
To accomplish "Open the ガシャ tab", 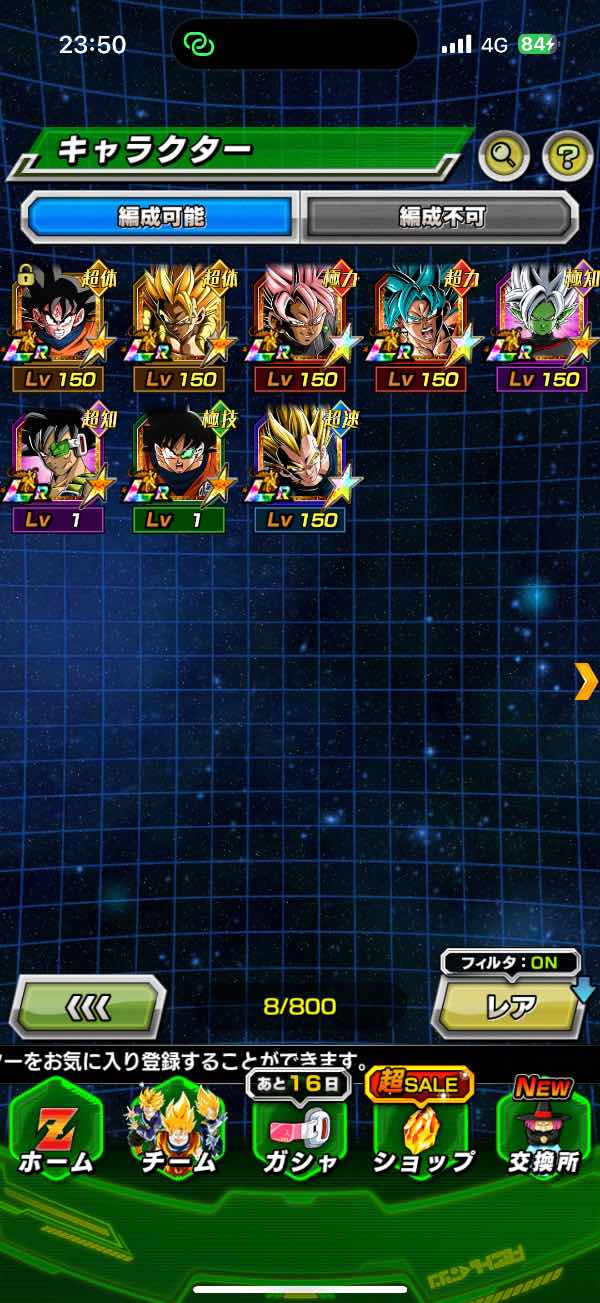I will click(x=298, y=1128).
